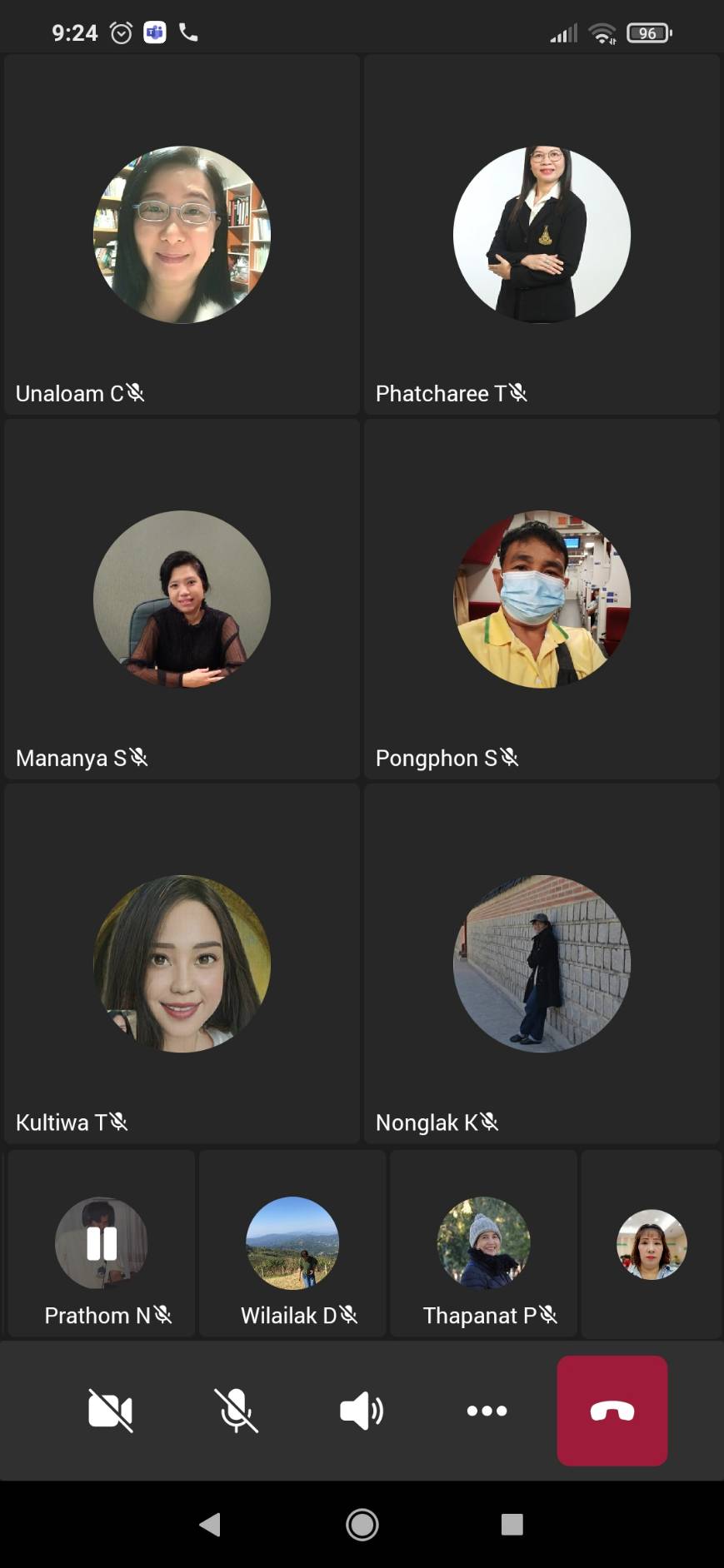Select Wilailak D's participant tile

click(x=292, y=1243)
